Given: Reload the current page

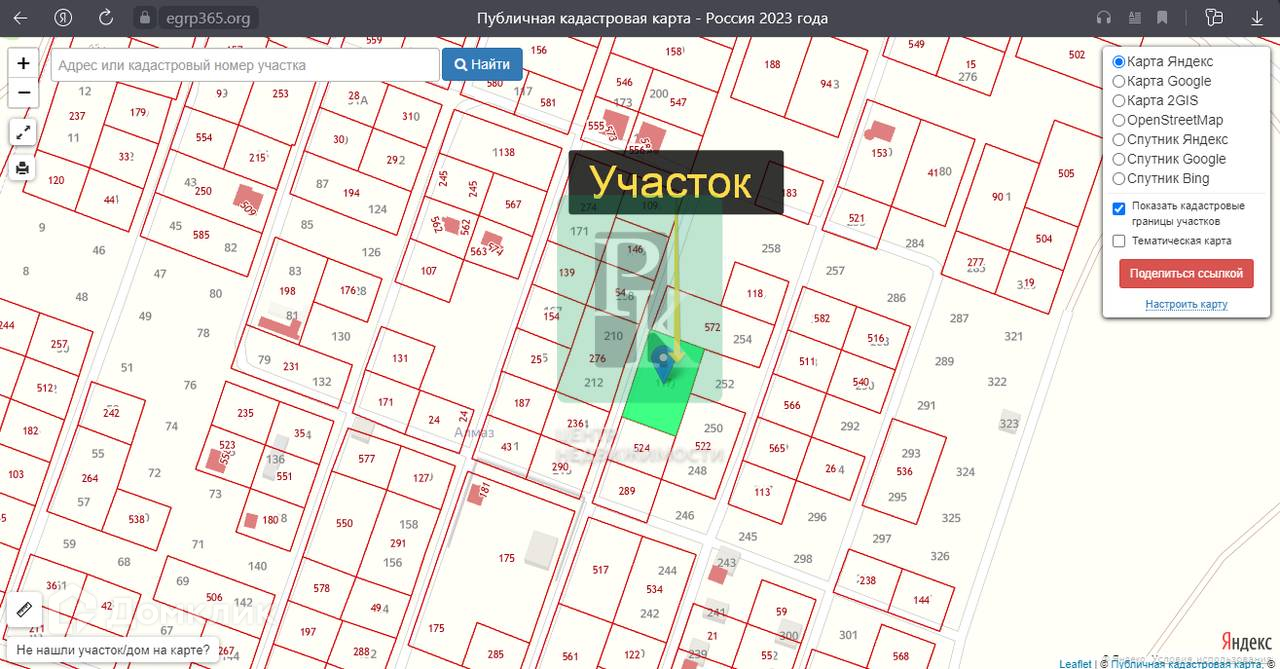Looking at the screenshot, I should (106, 18).
